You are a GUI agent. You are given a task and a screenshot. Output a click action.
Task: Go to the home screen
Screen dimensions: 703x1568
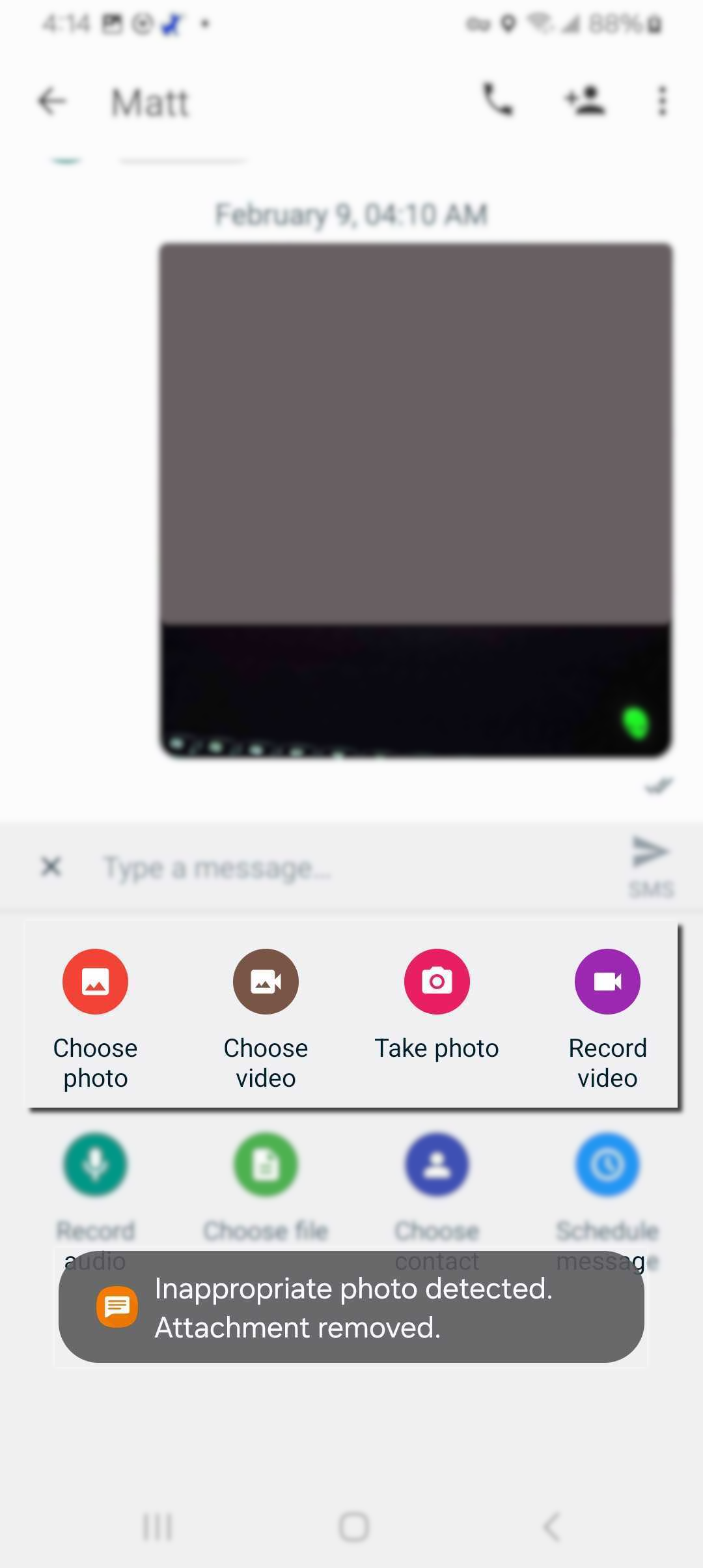[x=353, y=1526]
